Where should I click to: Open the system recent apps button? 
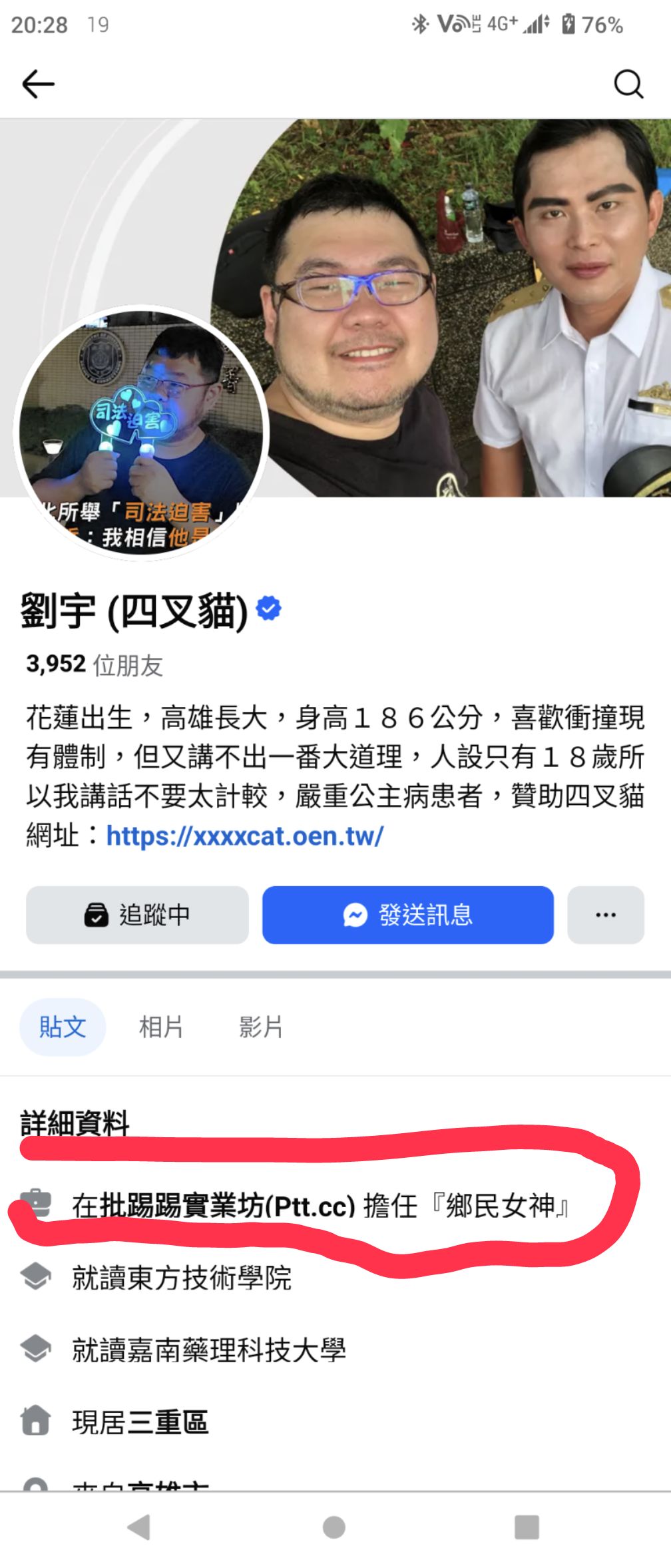point(526,1527)
